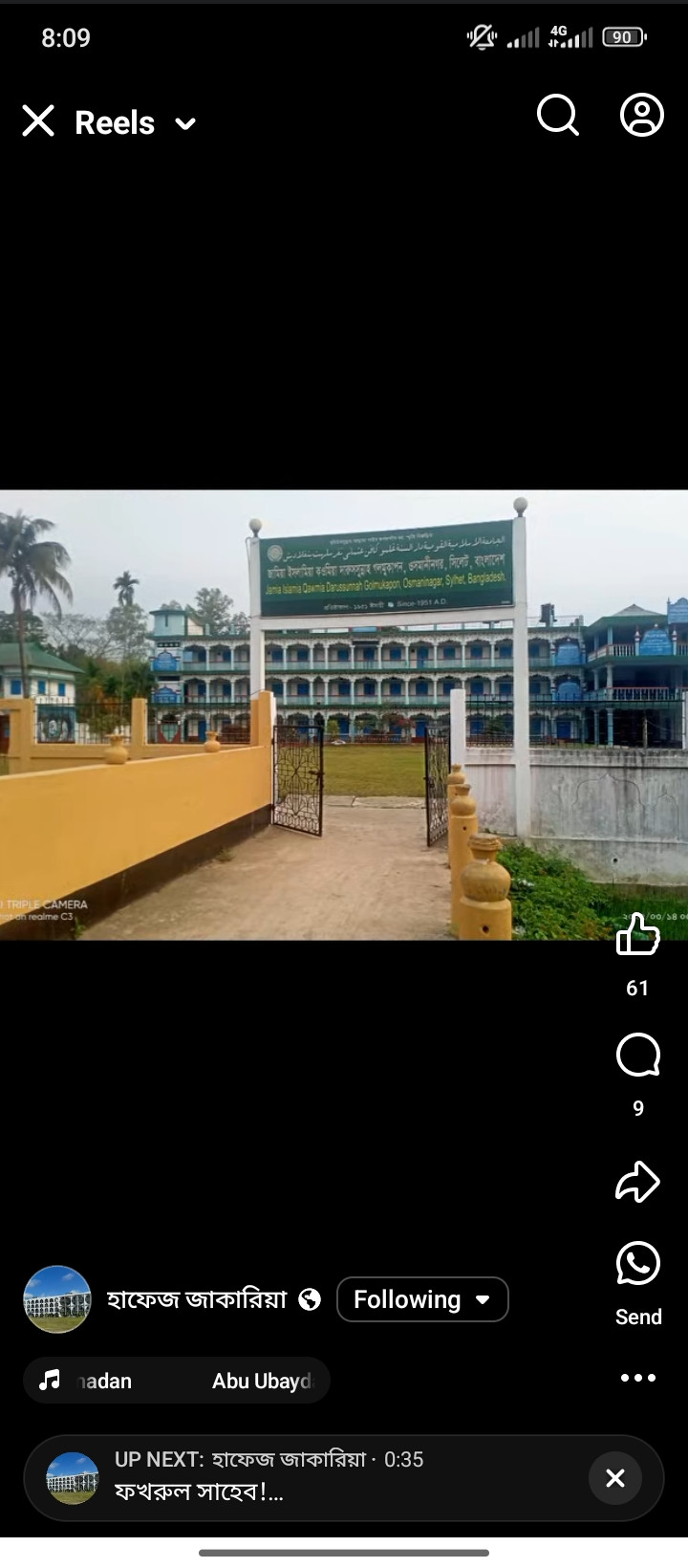This screenshot has width=688, height=1568.
Task: Open the comments on this reel
Action: (x=638, y=1056)
